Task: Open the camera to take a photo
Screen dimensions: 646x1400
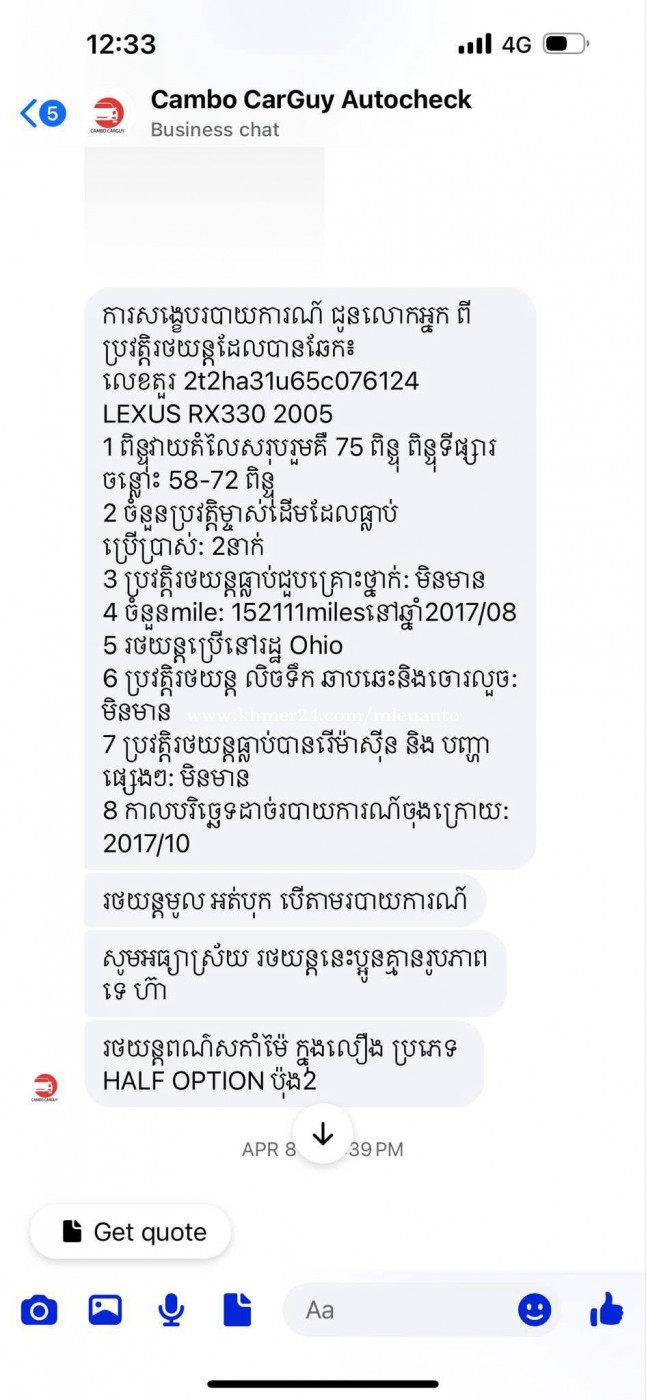Action: point(39,1309)
